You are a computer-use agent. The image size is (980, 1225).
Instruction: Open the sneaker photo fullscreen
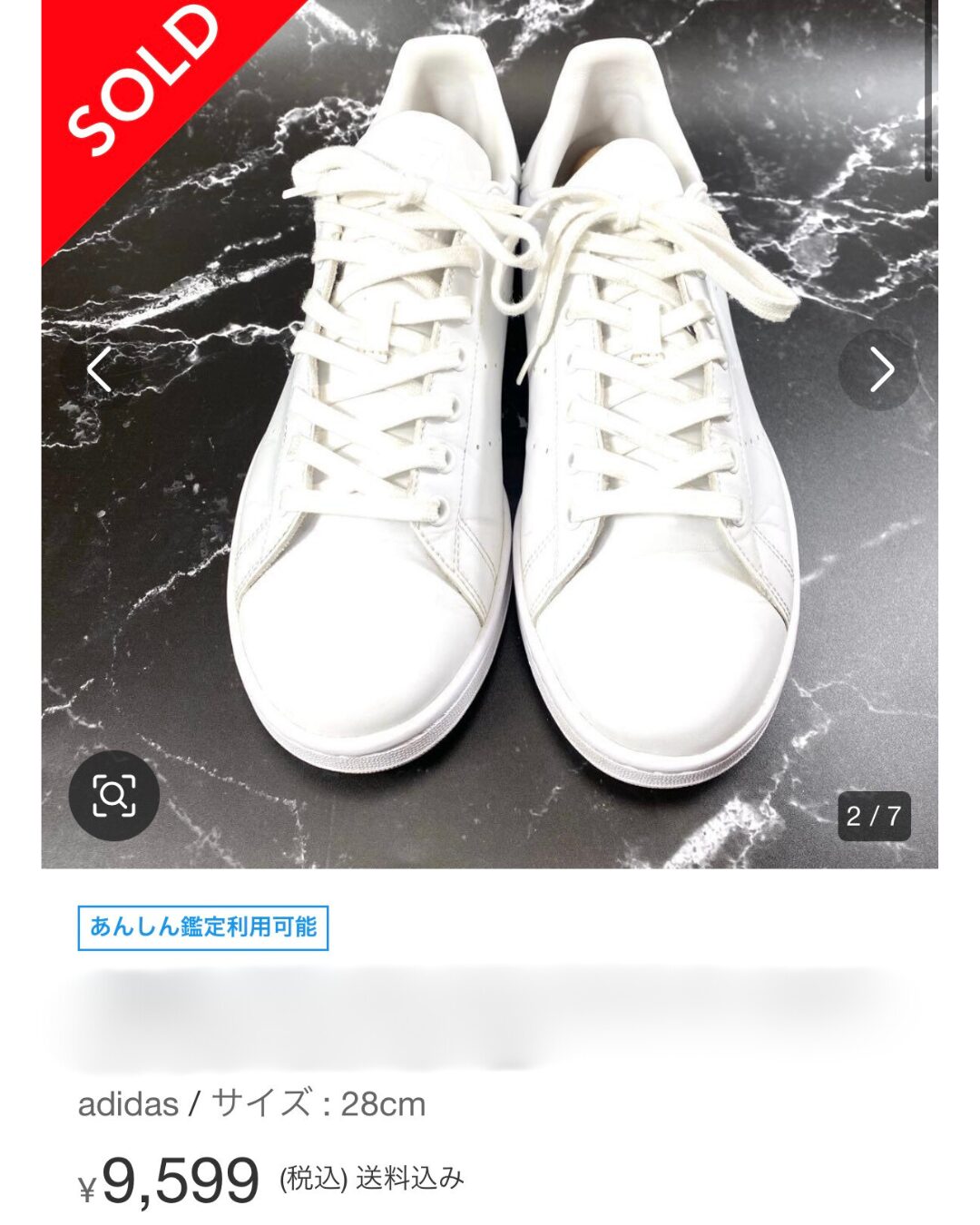click(x=490, y=436)
